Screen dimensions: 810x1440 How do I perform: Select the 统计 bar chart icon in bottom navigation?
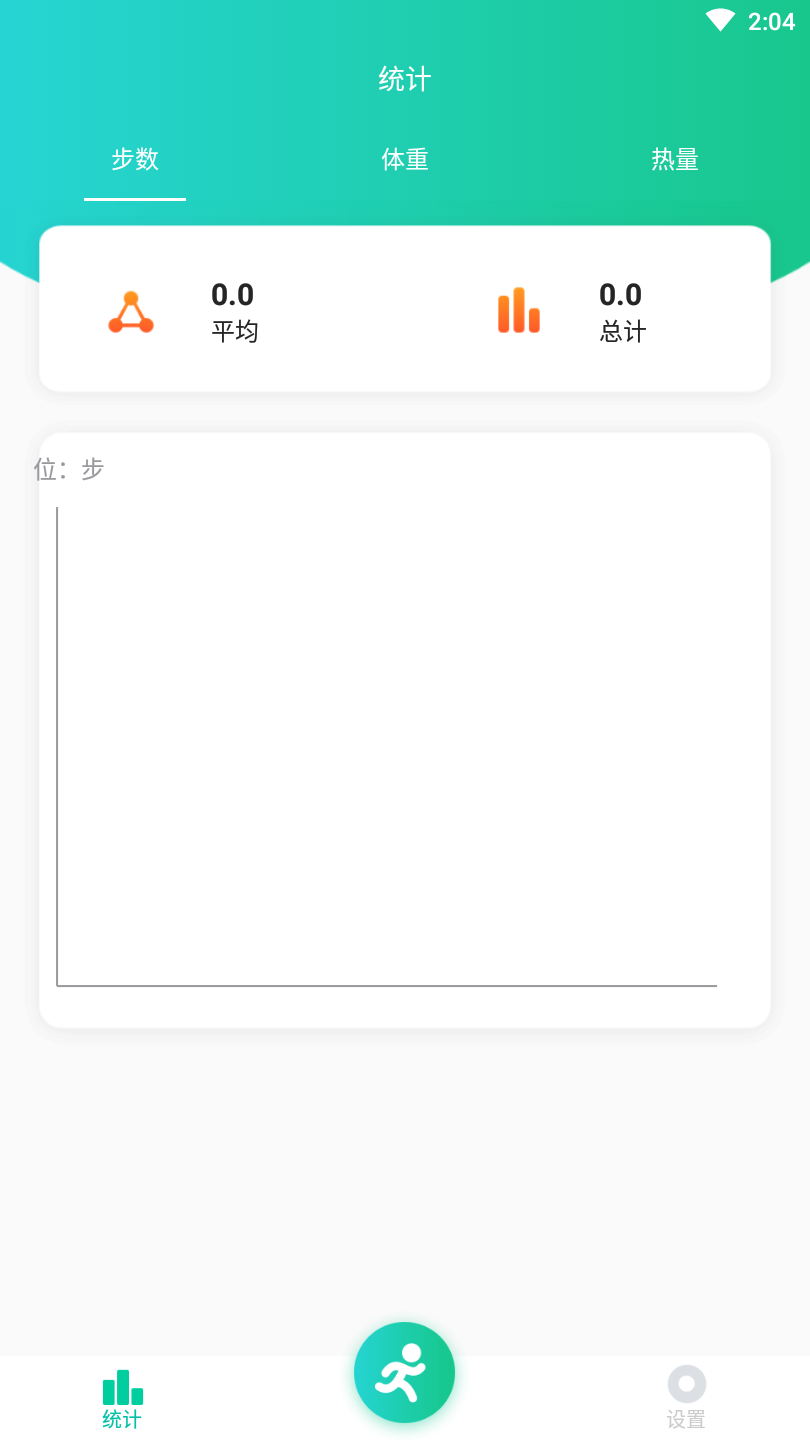click(x=121, y=1387)
